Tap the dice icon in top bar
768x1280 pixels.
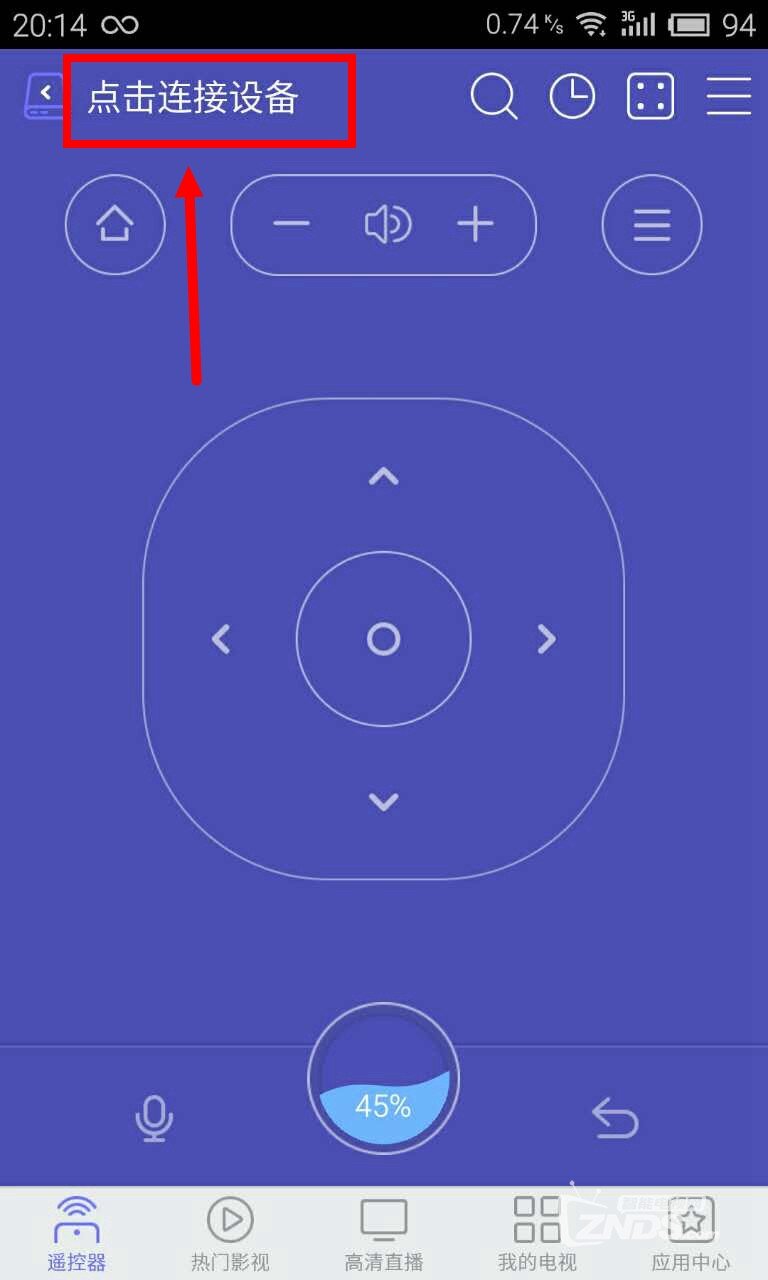[x=650, y=98]
